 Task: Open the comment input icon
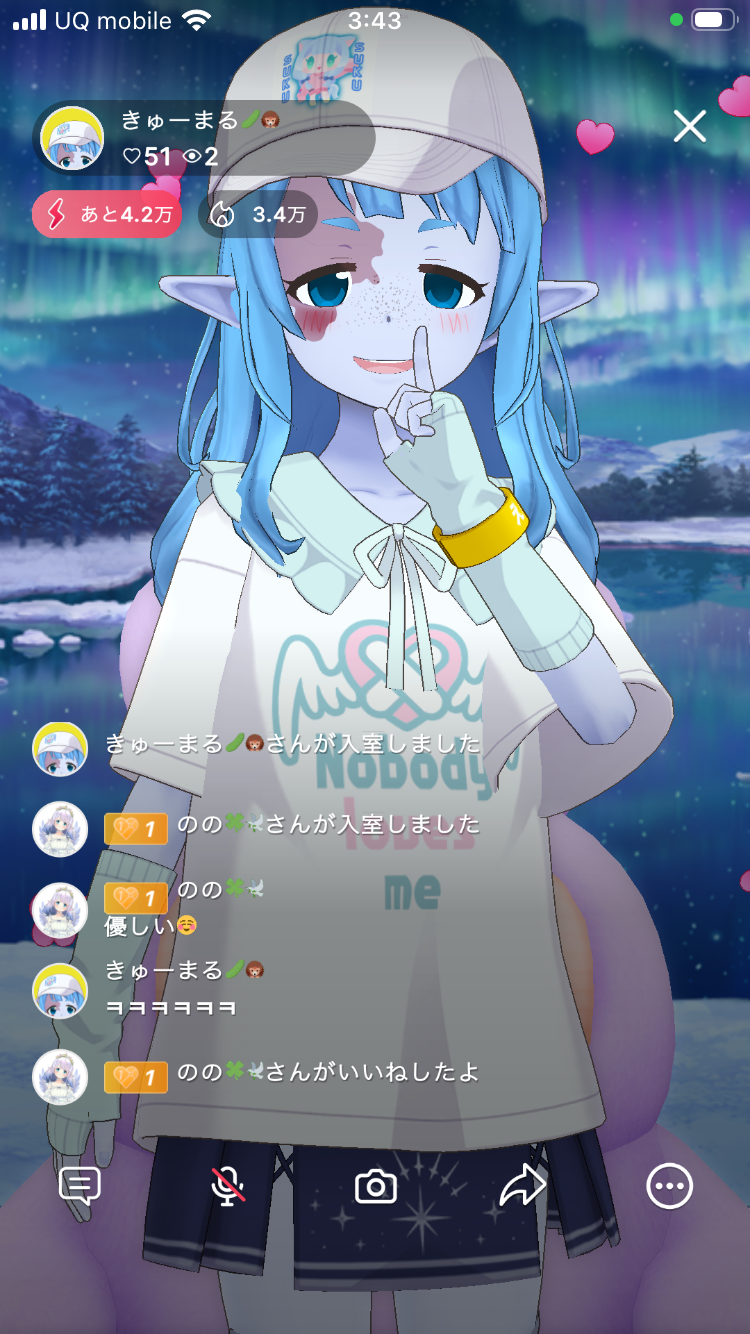pos(80,1186)
